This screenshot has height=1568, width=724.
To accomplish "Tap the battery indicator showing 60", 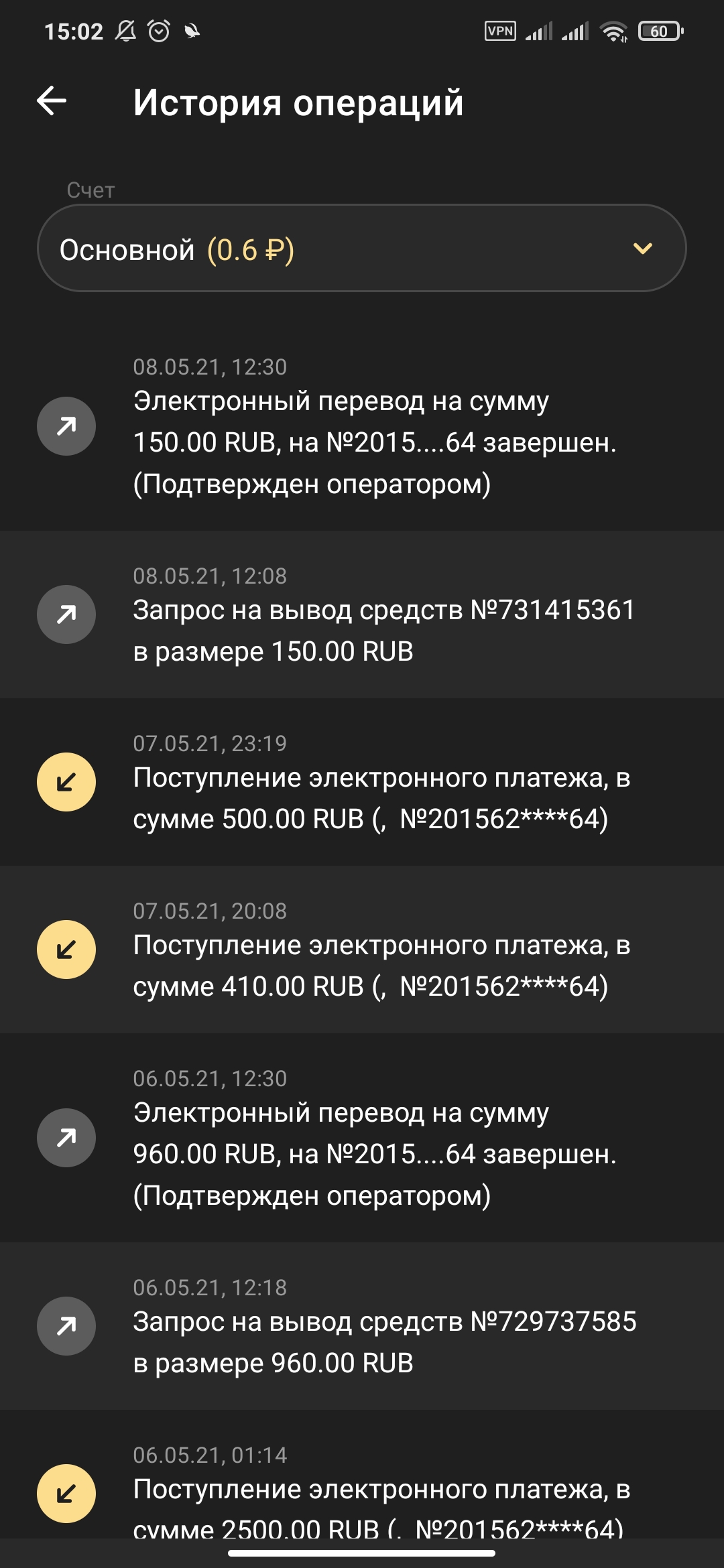I will pos(660,29).
